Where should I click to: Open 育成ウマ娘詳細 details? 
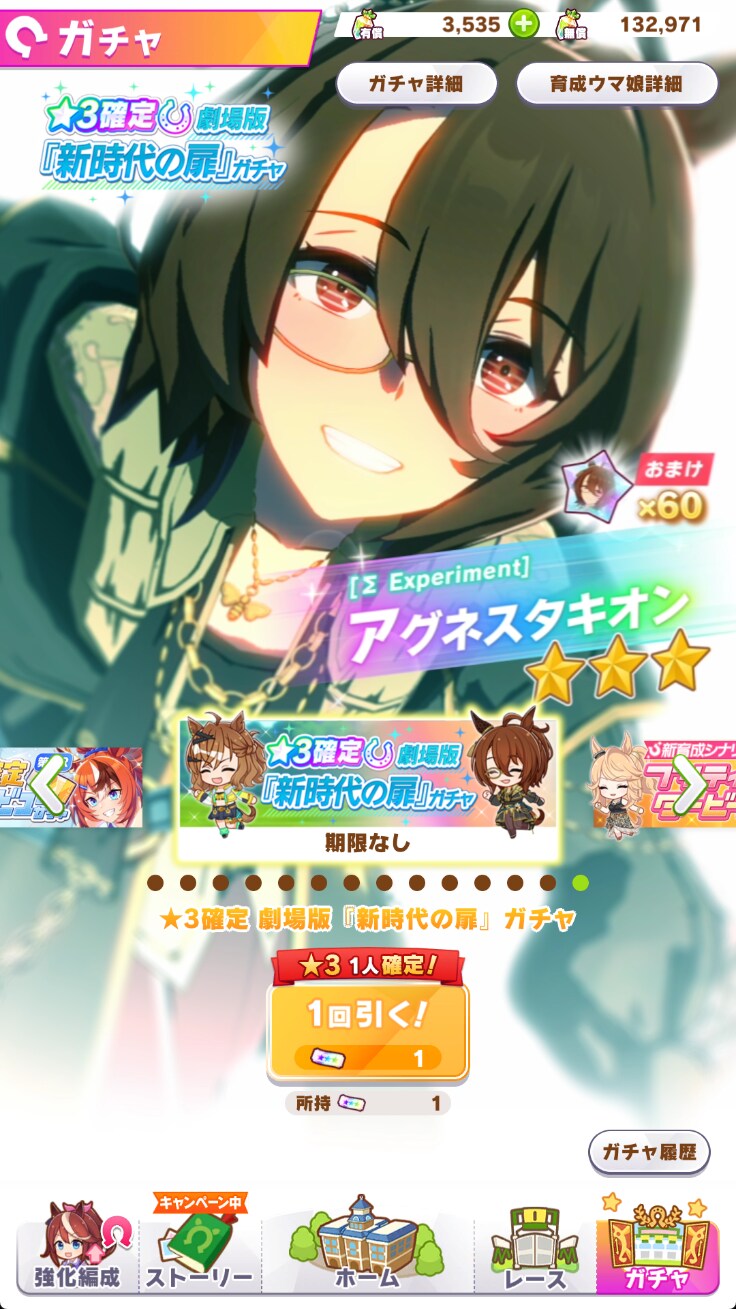point(617,84)
